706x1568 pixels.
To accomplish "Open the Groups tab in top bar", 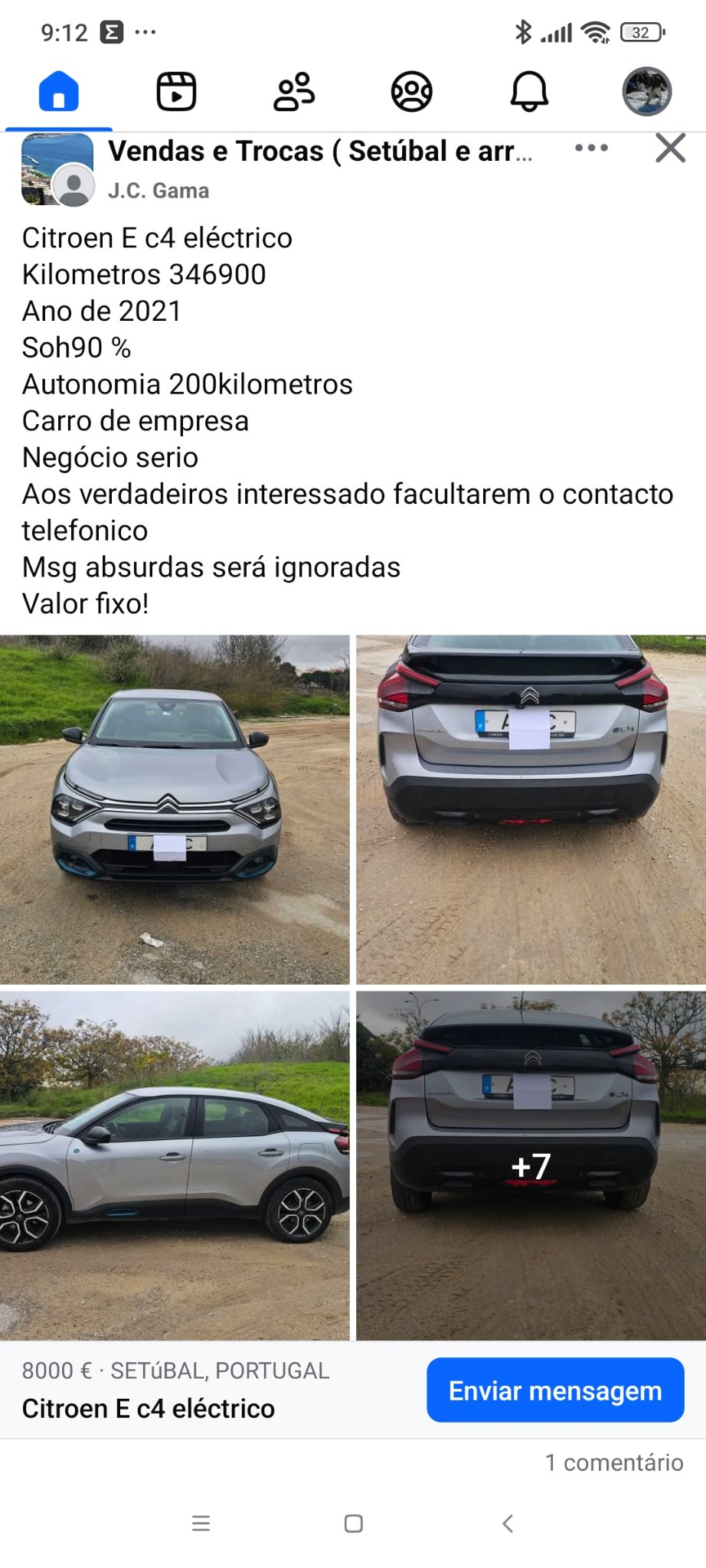I will [412, 91].
